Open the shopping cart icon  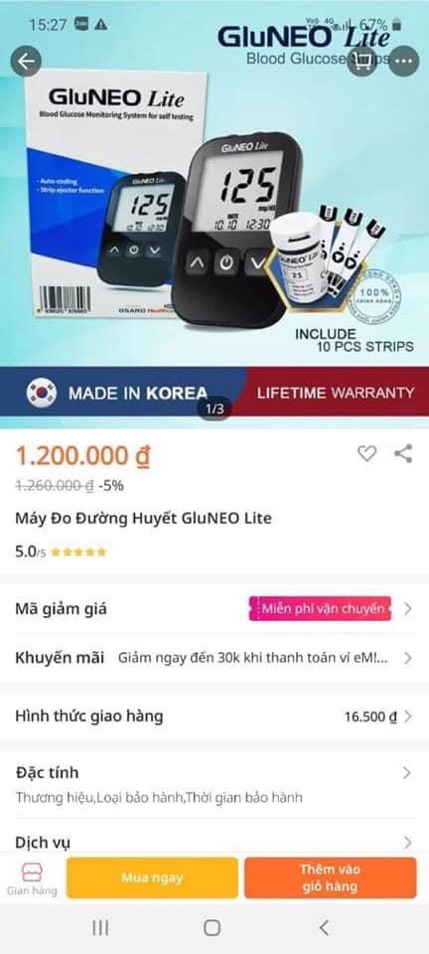click(363, 61)
